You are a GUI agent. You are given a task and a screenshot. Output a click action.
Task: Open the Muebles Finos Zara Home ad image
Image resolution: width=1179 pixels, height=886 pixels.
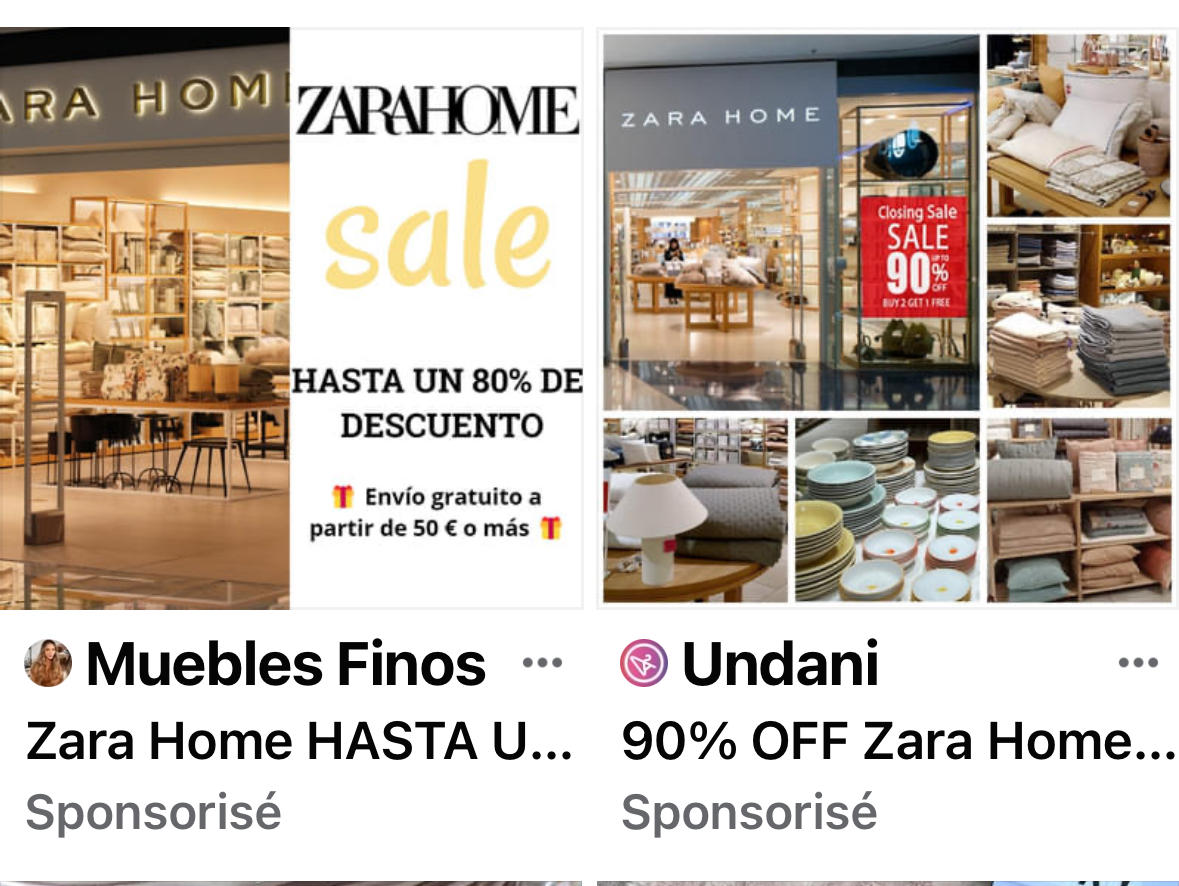[x=290, y=318]
